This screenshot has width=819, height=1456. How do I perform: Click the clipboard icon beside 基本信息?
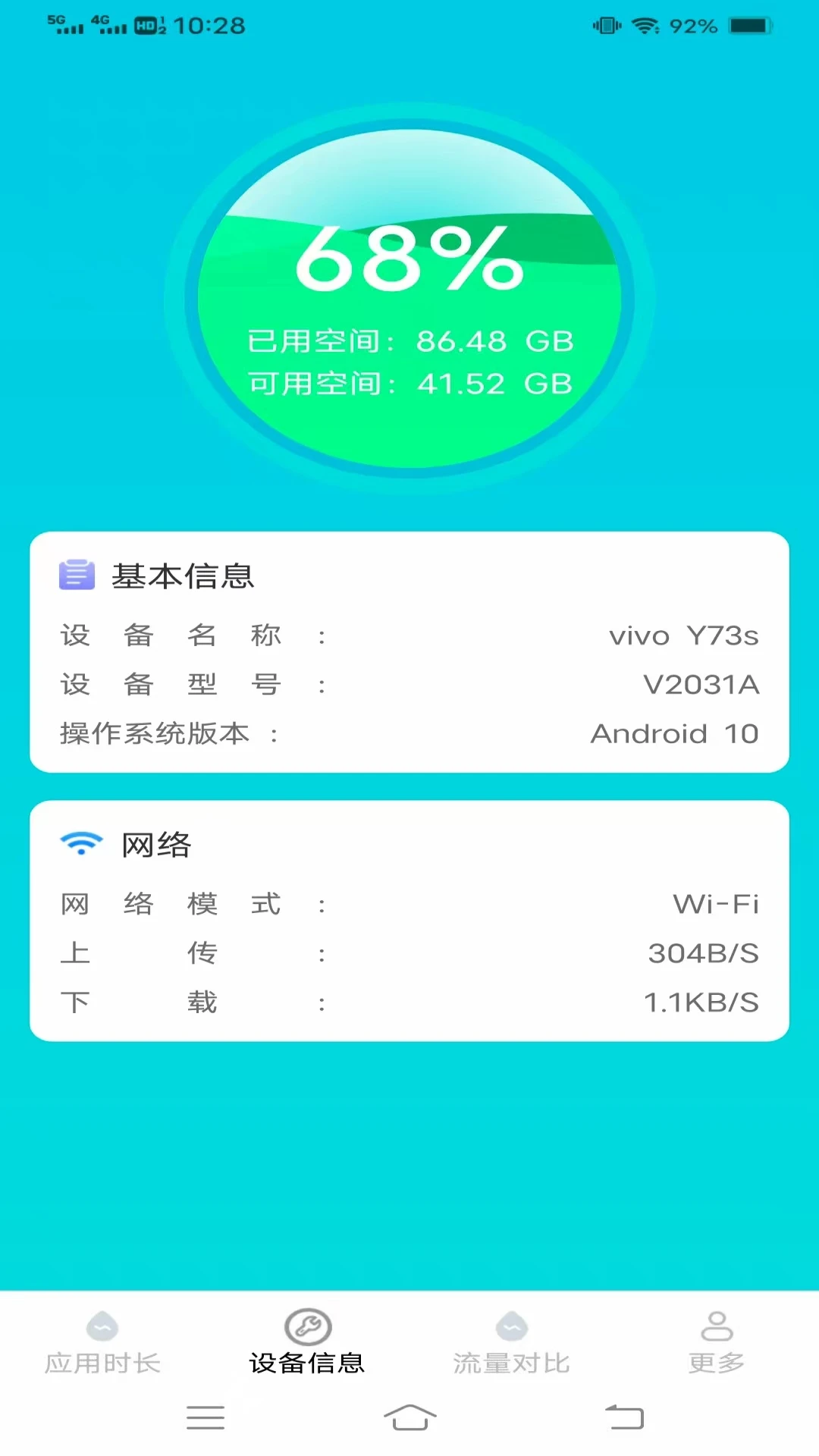click(x=75, y=576)
